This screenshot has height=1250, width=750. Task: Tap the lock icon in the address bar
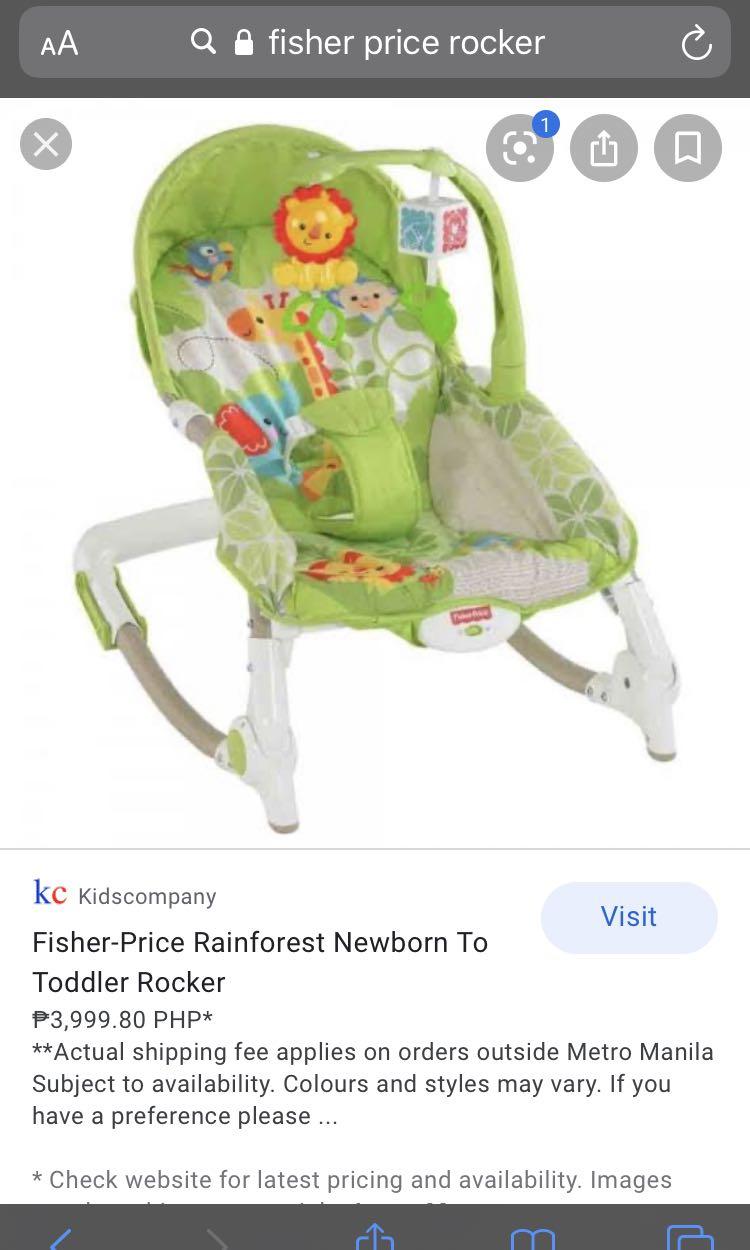coord(240,42)
